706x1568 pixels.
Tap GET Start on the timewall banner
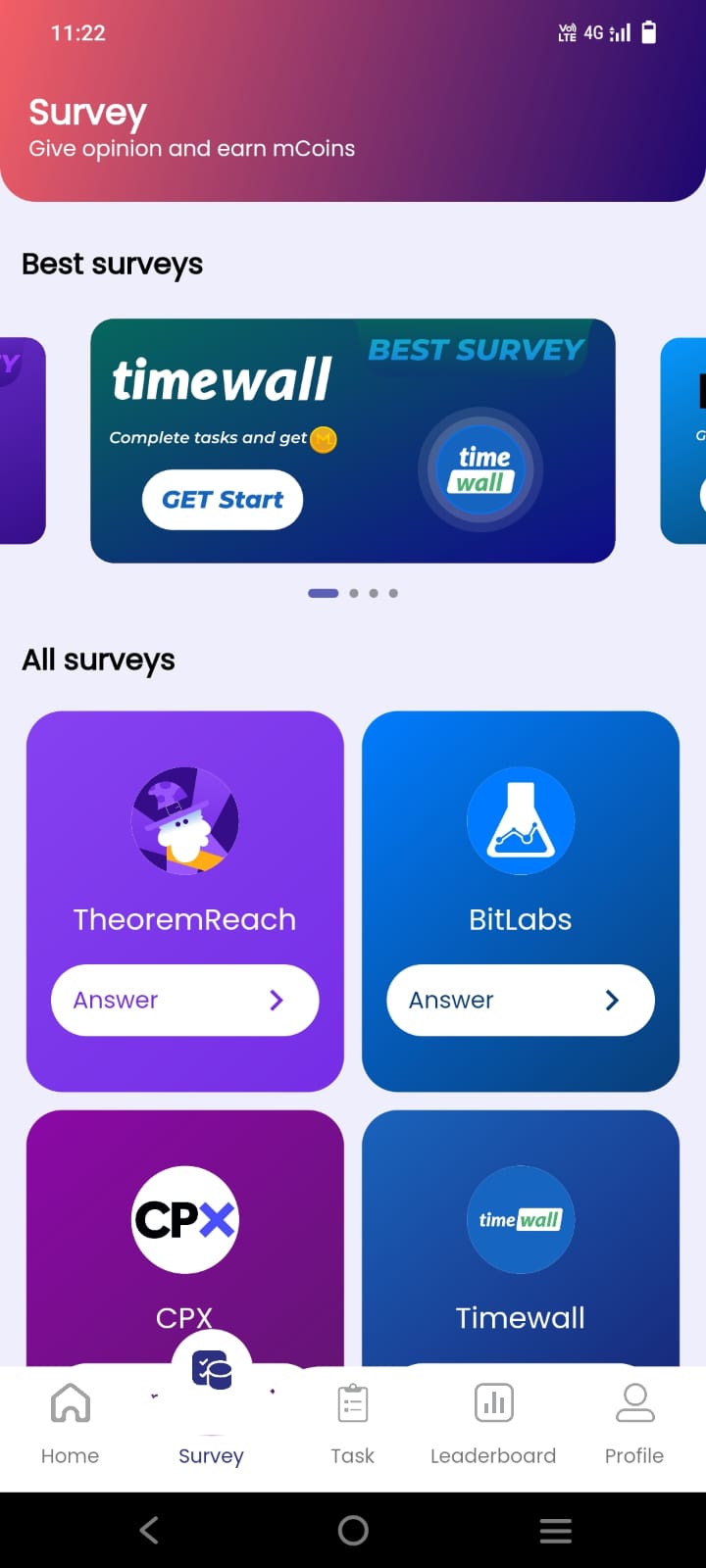click(x=223, y=500)
